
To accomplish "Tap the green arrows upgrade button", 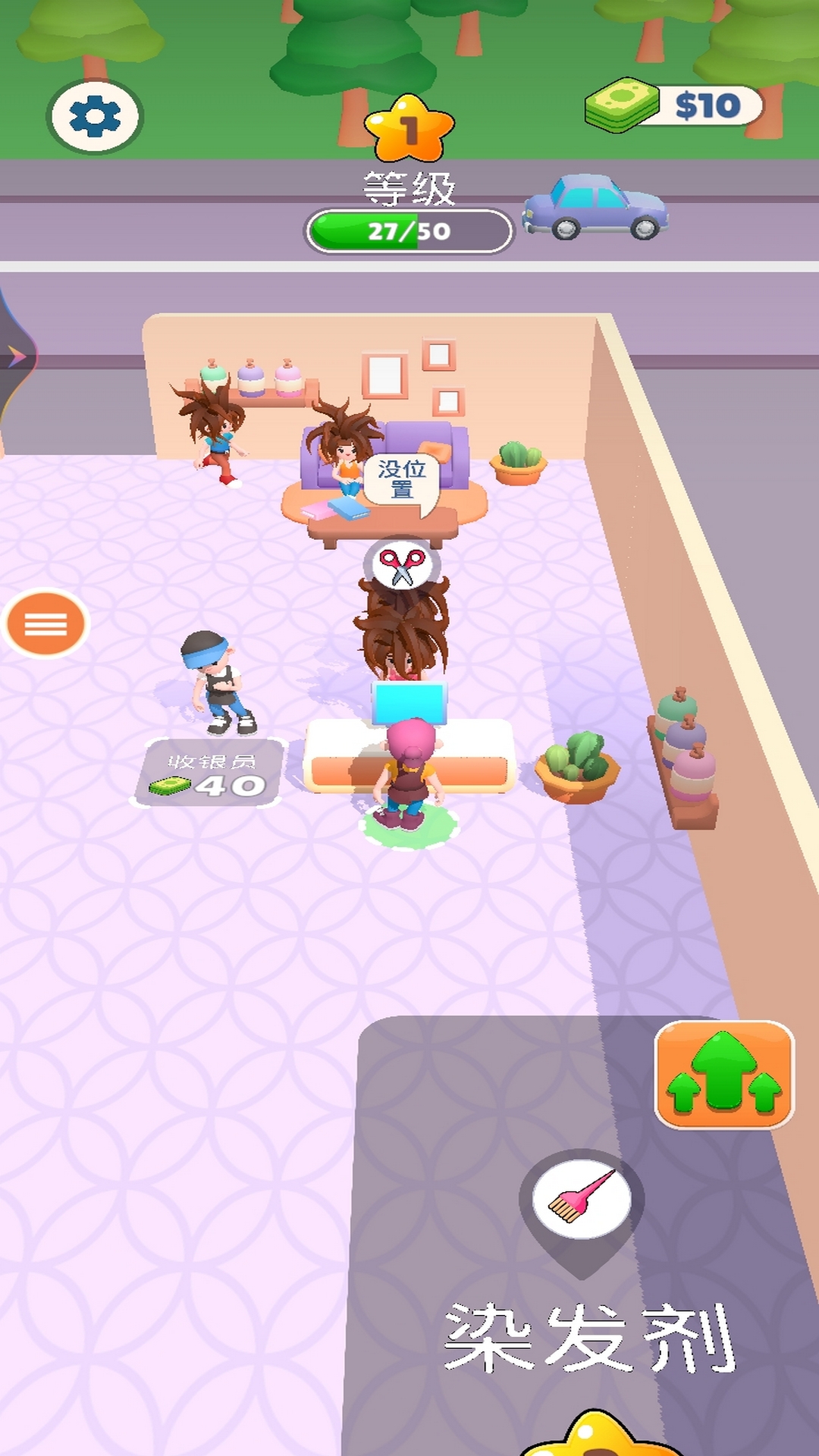I will pyautogui.click(x=724, y=1075).
